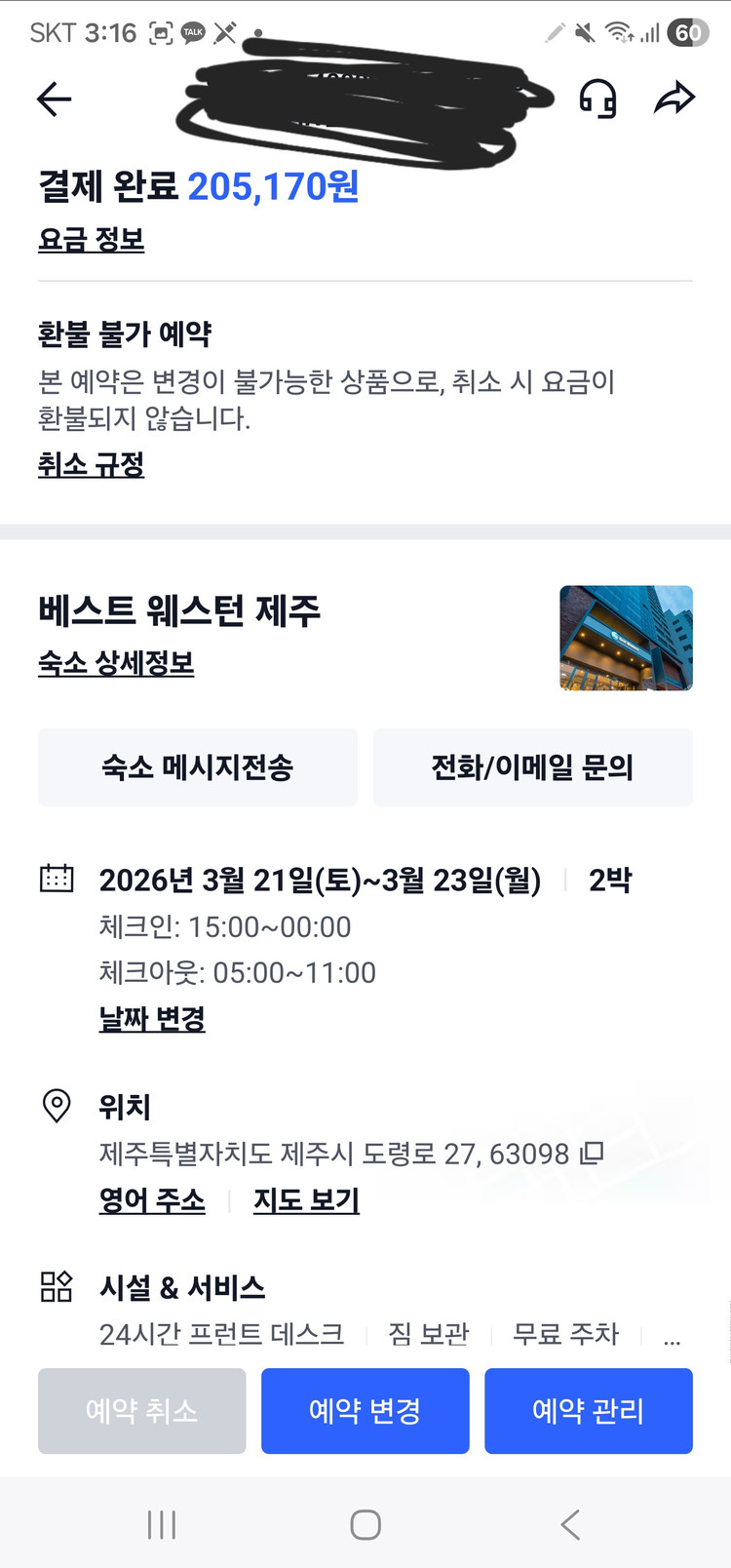Tap the hotel photo thumbnail of Best Western Jeju
The height and width of the screenshot is (1568, 731).
pyautogui.click(x=625, y=638)
